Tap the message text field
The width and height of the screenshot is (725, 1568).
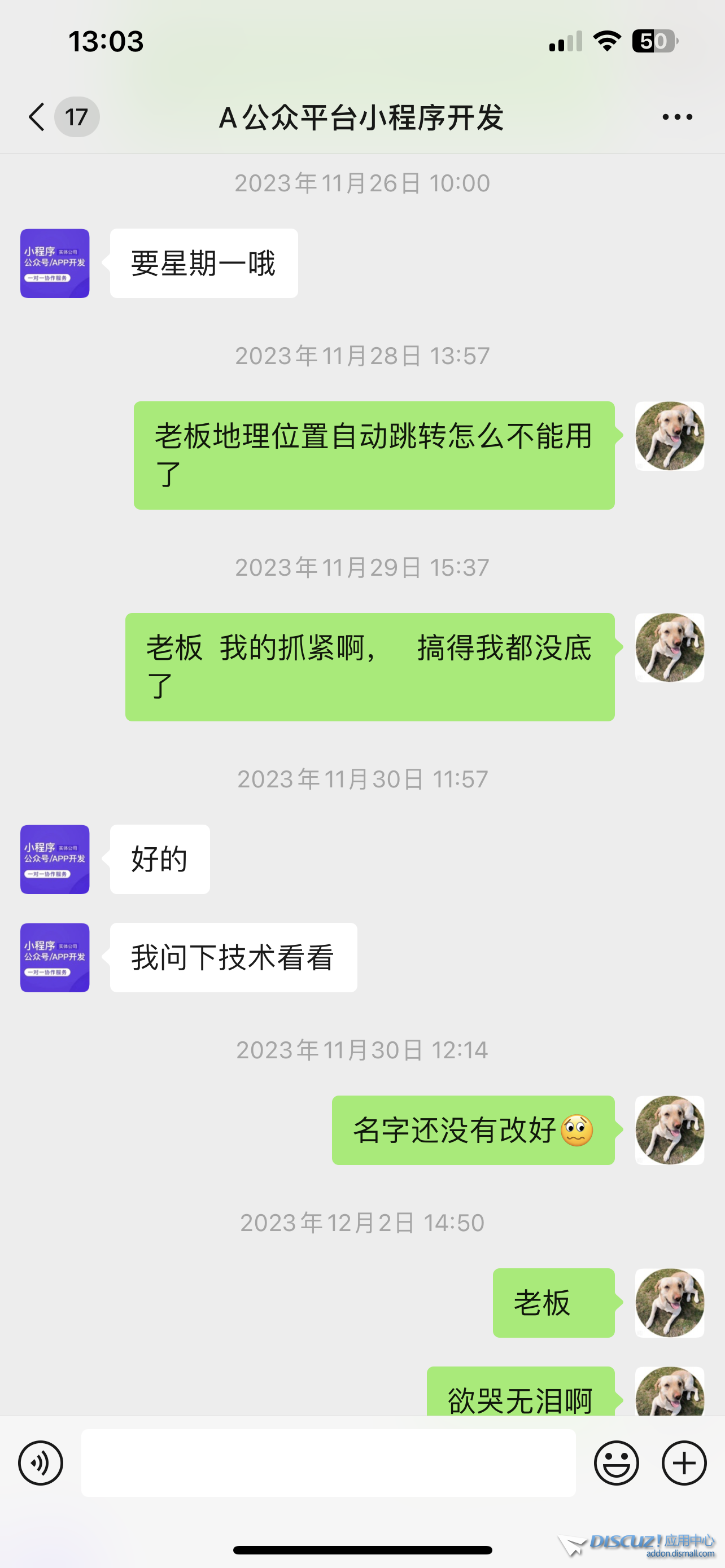(x=328, y=1462)
